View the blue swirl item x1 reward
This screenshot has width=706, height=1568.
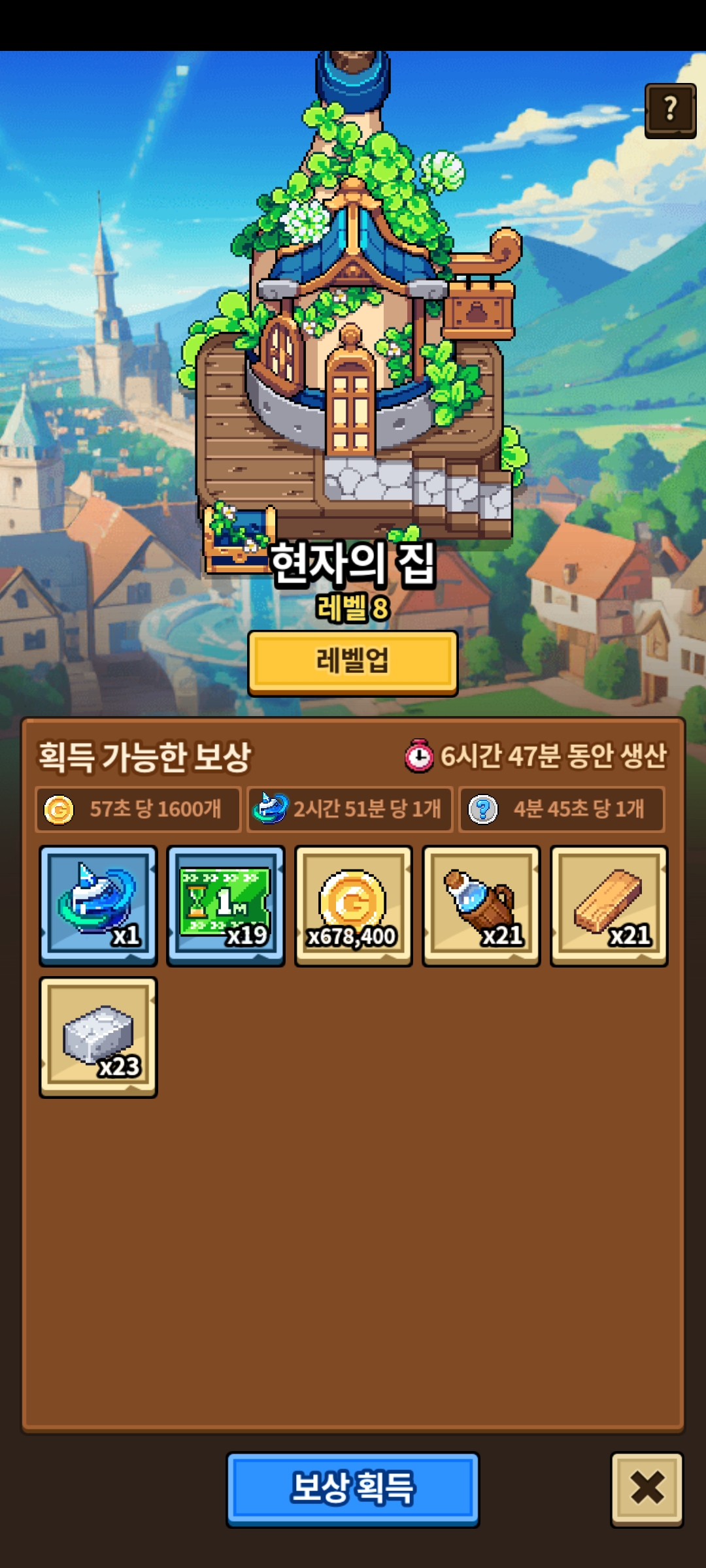(98, 905)
